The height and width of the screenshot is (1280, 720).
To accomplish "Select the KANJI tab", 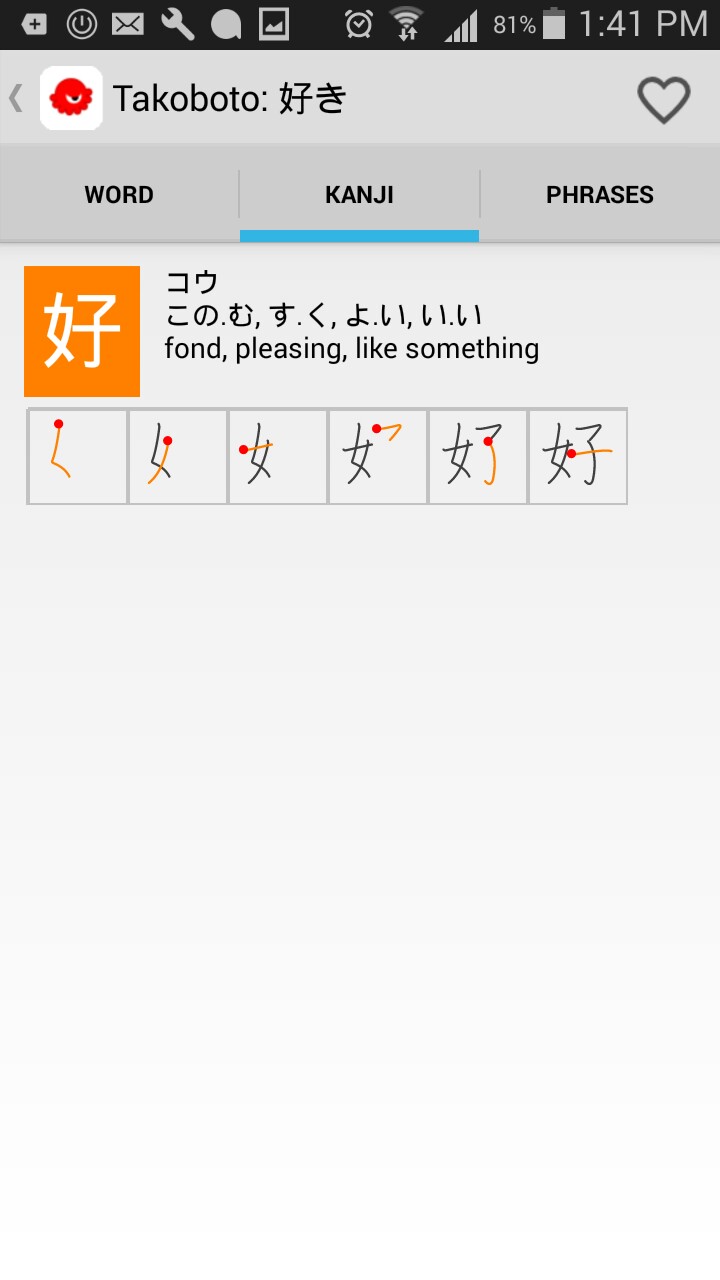I will (x=359, y=194).
